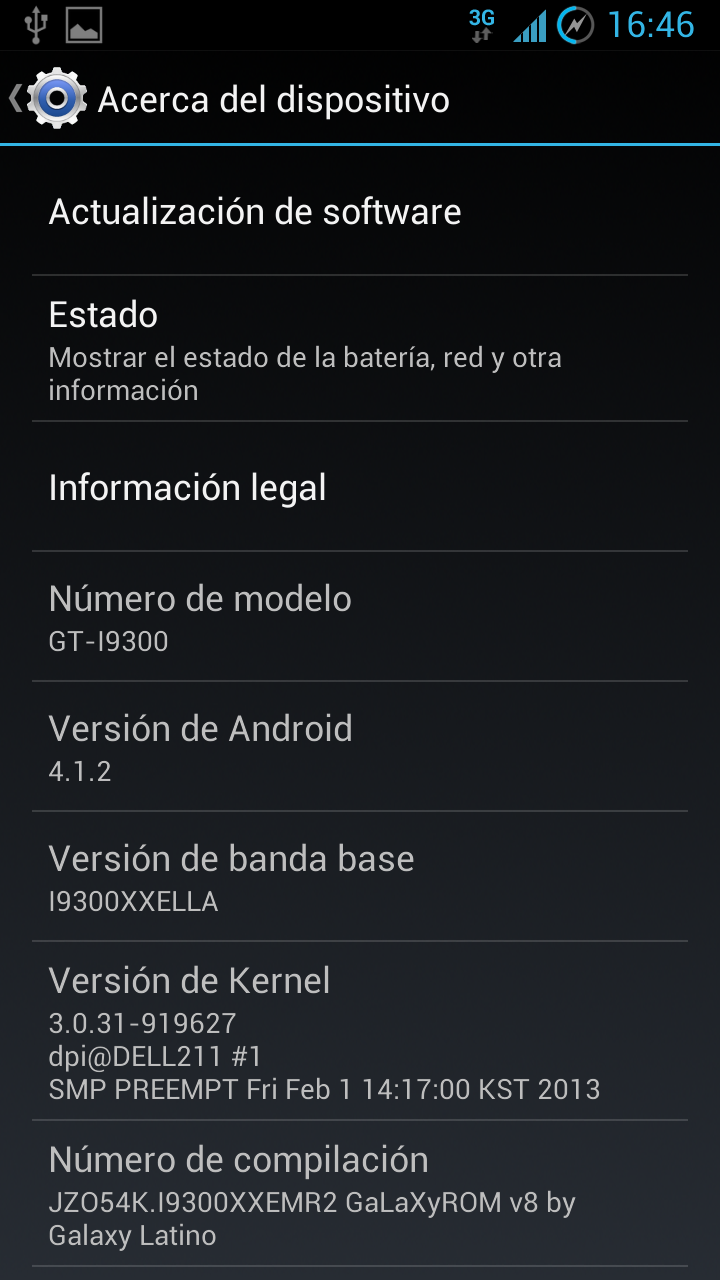Open Actualización de software
720x1280 pixels.
[359, 212]
